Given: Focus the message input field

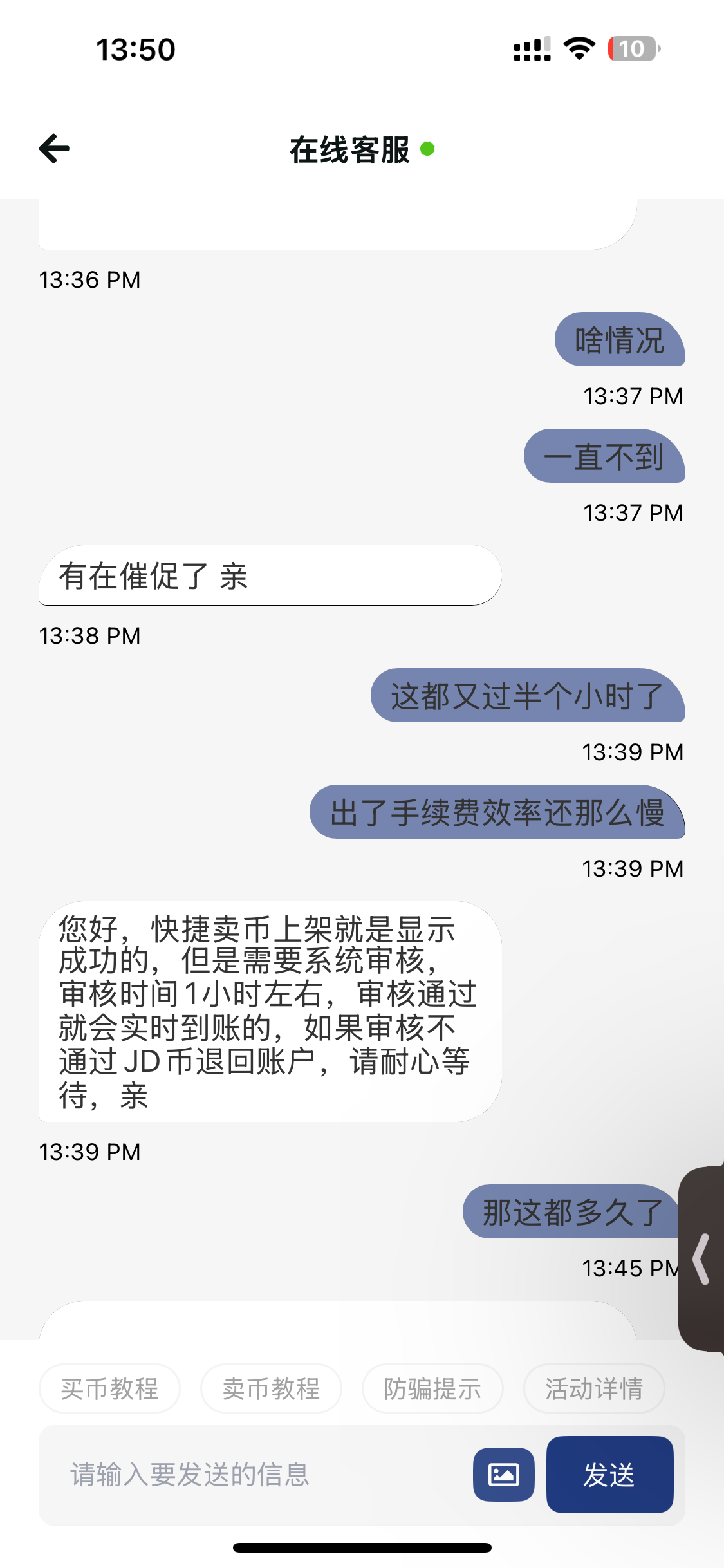Looking at the screenshot, I should coord(257,1475).
